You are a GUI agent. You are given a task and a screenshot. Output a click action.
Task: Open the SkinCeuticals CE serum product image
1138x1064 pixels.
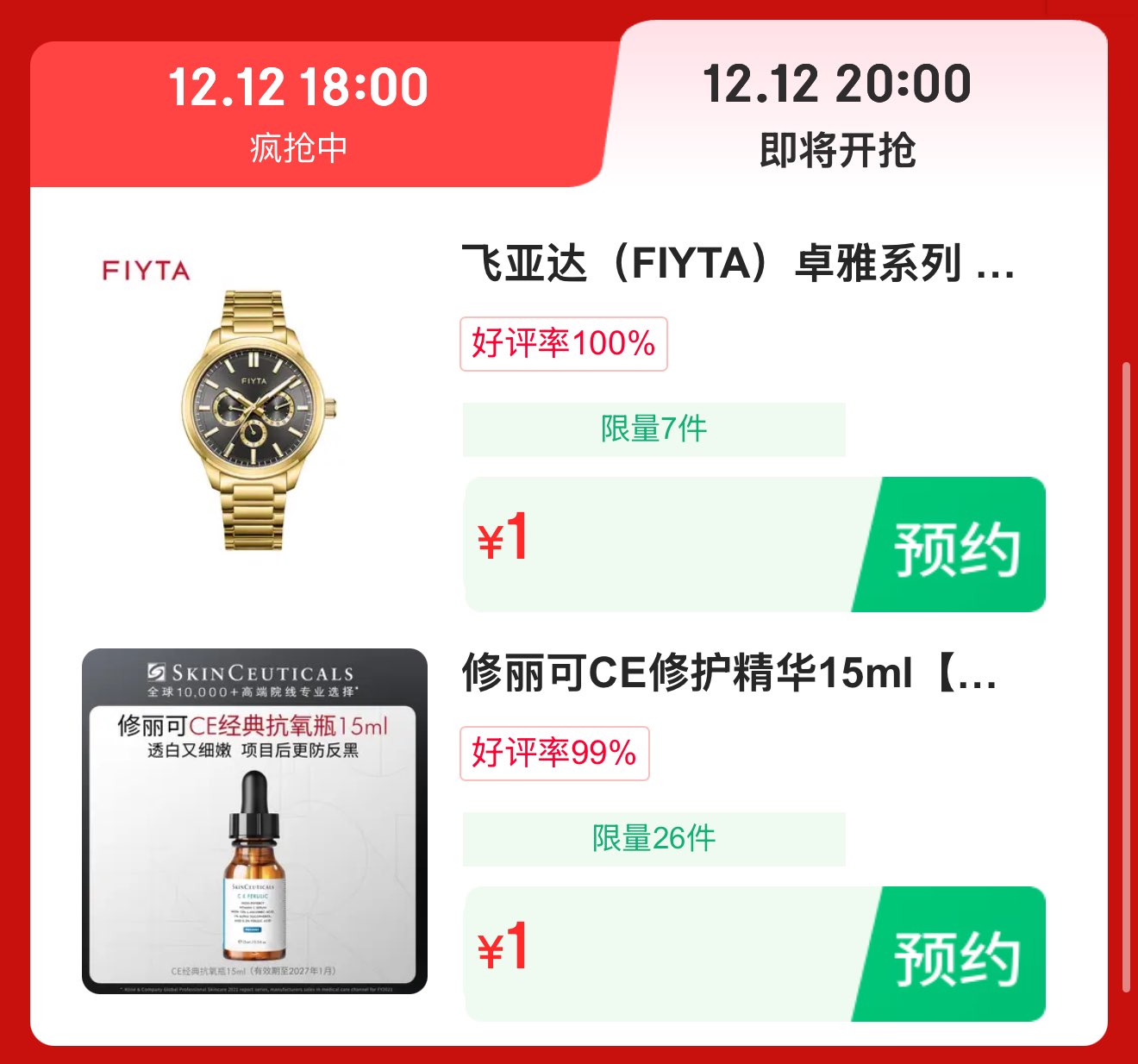tap(254, 821)
